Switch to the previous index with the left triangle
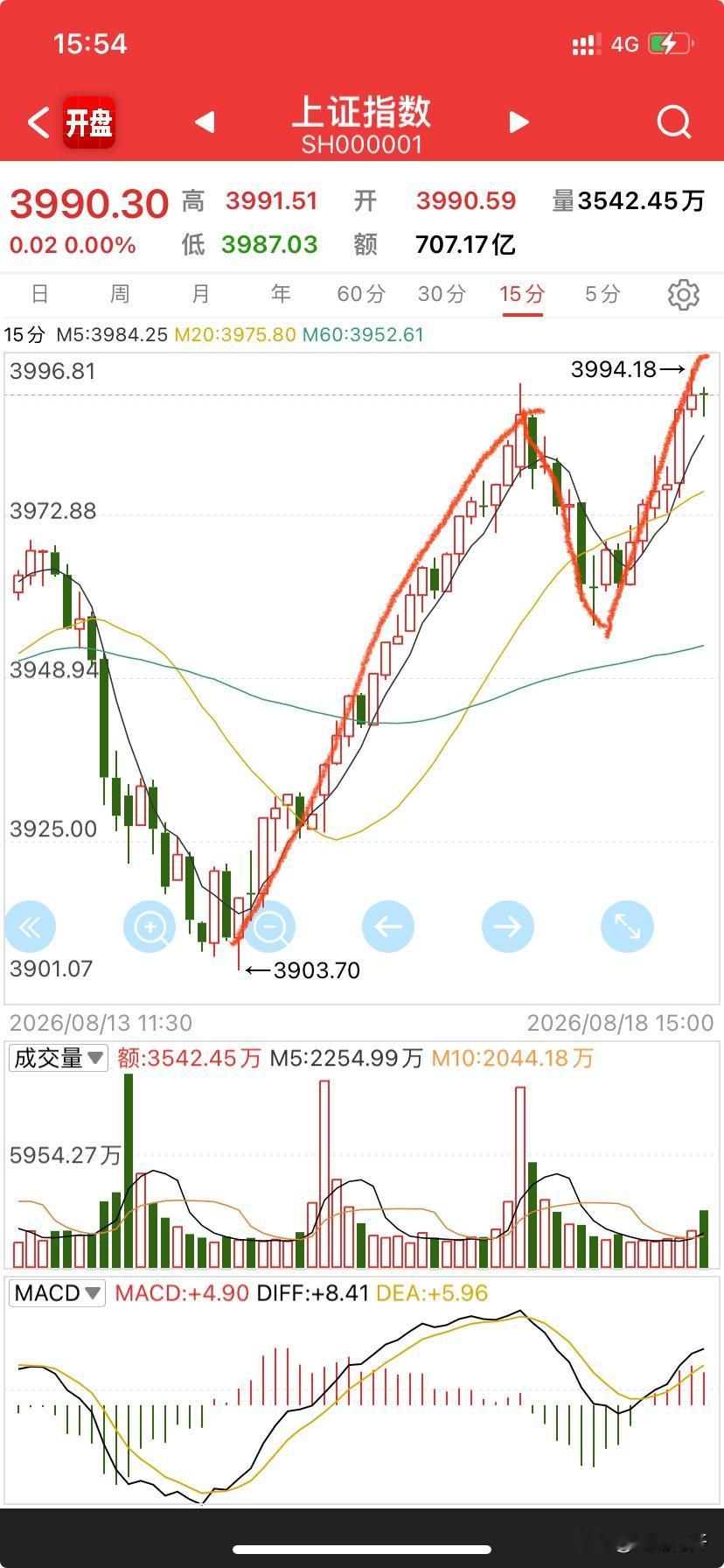 (x=205, y=122)
